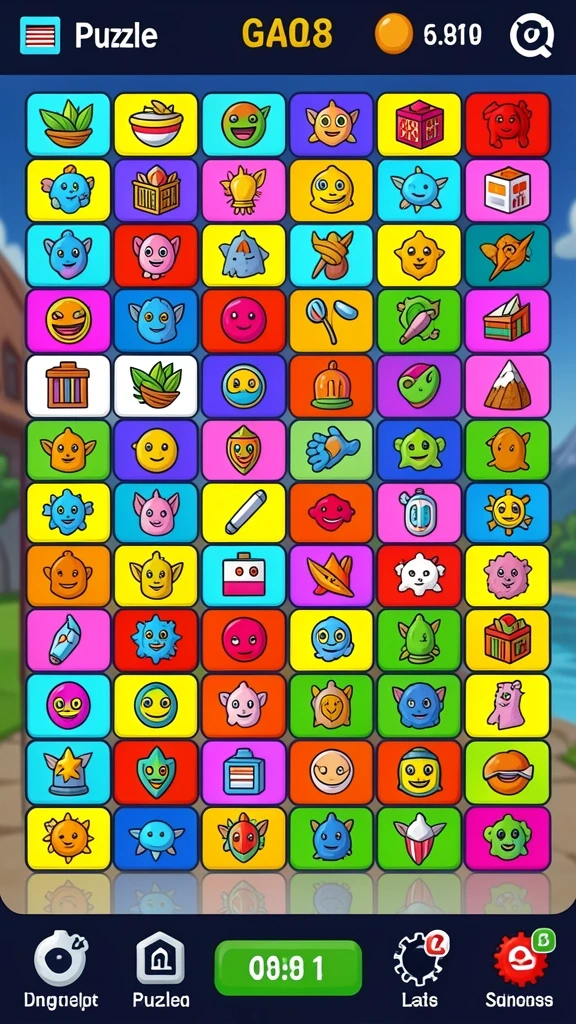Tap the green timer button
Viewport: 576px width, 1024px height.
288,968
